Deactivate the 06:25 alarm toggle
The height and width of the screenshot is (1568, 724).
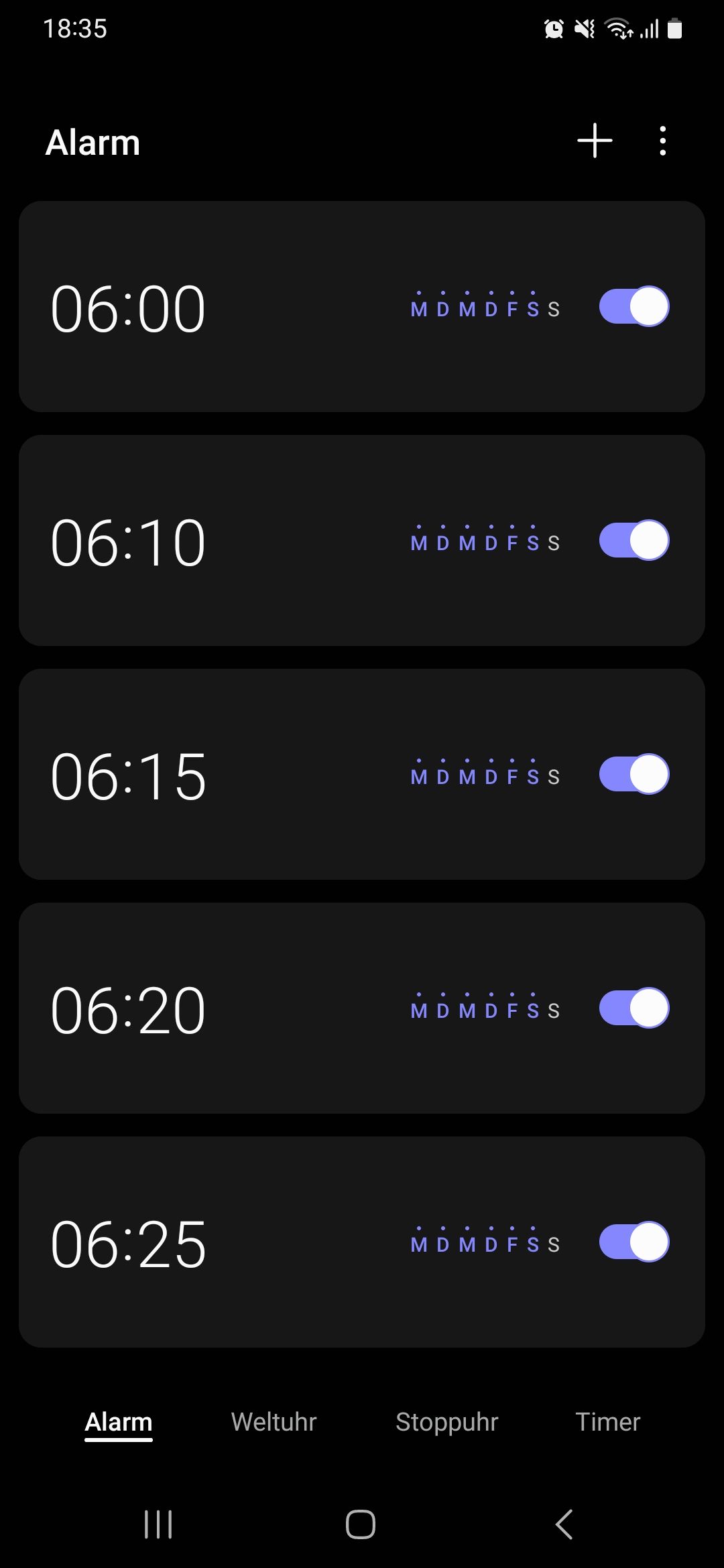(634, 1242)
